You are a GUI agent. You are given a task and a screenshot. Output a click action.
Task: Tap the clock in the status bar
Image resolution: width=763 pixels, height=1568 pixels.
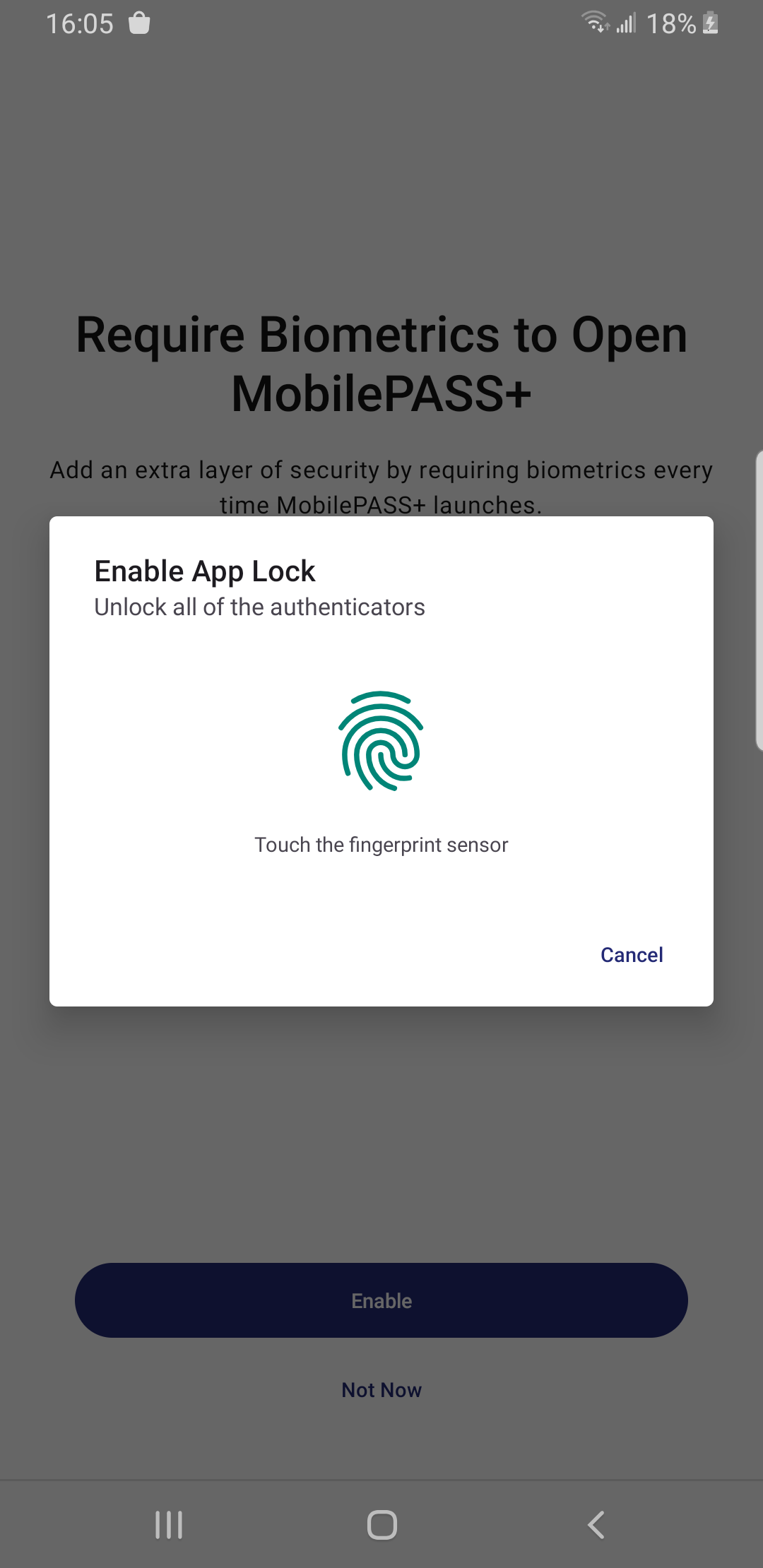81,23
